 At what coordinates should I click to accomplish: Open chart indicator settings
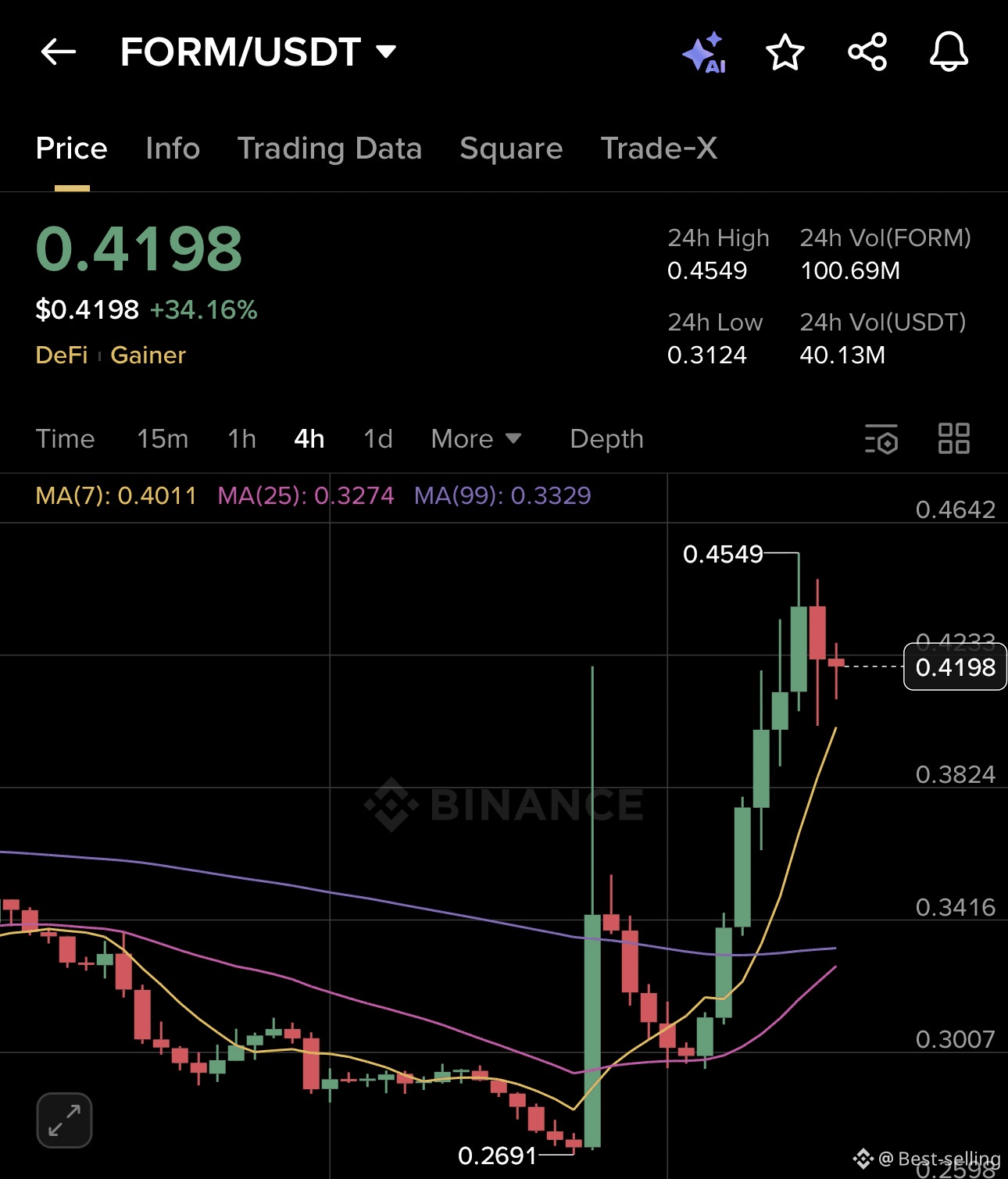(x=881, y=439)
